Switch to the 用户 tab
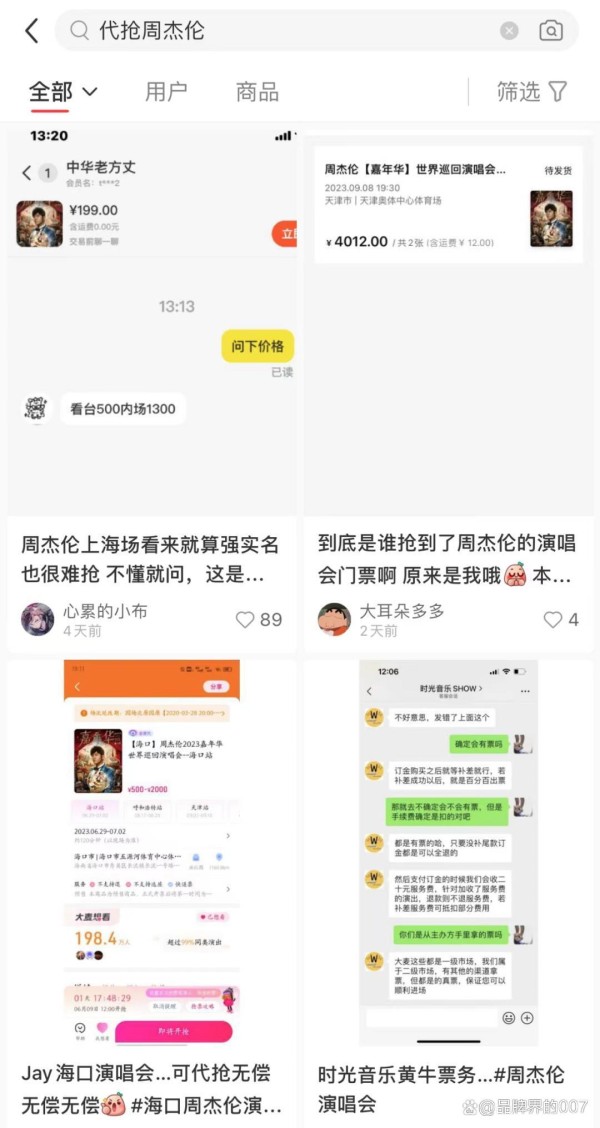Viewport: 600px width, 1128px height. click(x=166, y=91)
